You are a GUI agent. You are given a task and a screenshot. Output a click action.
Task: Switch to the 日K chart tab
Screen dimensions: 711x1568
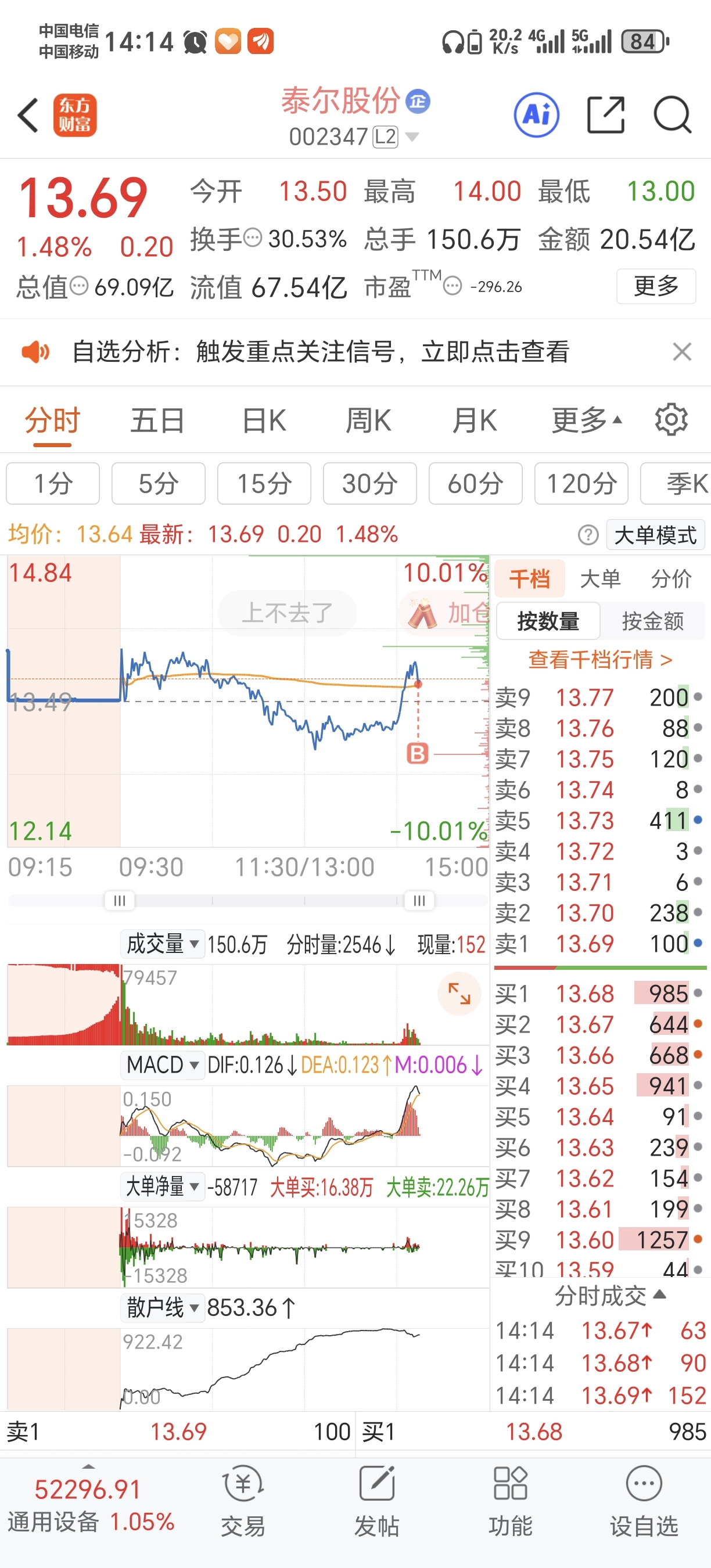point(264,420)
